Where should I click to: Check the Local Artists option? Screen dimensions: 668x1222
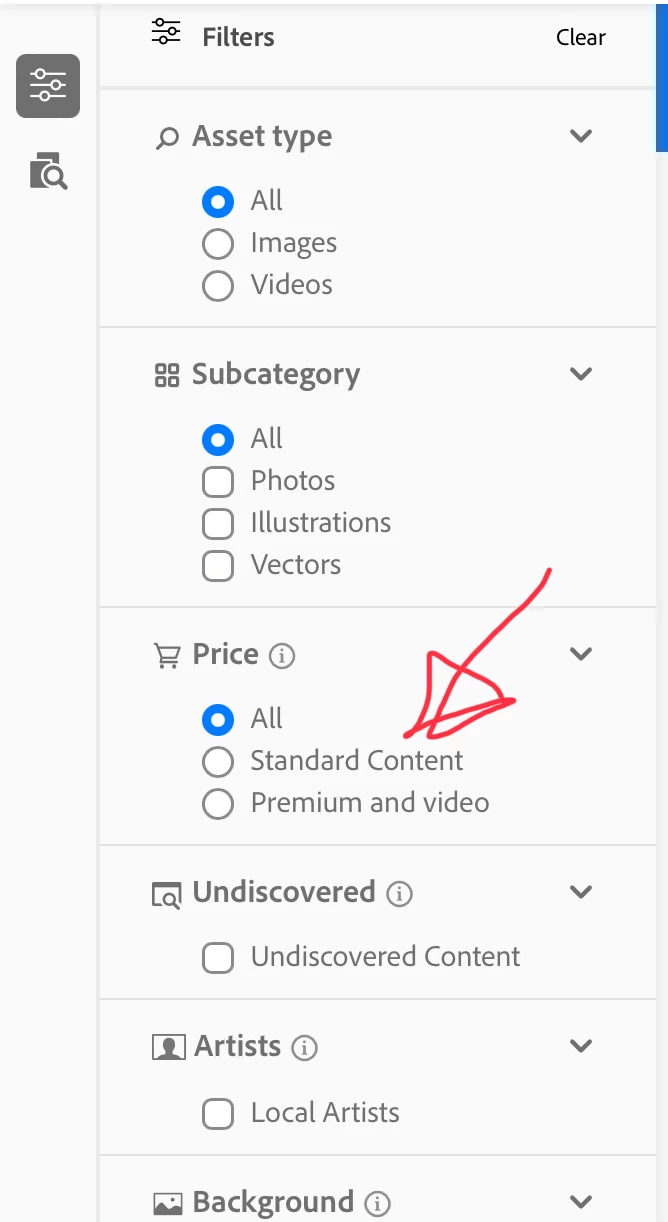[x=218, y=1113]
